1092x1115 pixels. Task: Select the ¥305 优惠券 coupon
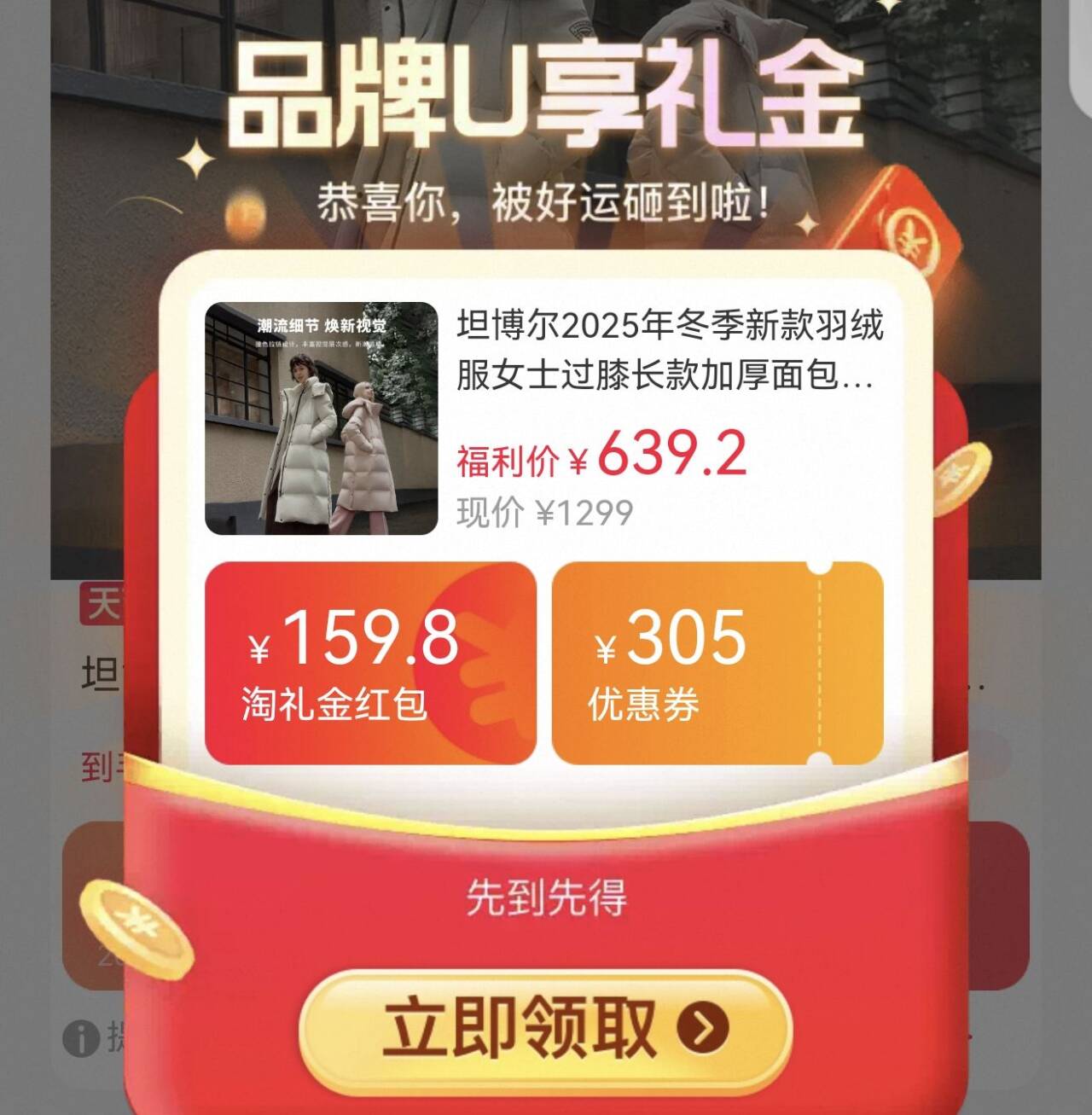717,663
